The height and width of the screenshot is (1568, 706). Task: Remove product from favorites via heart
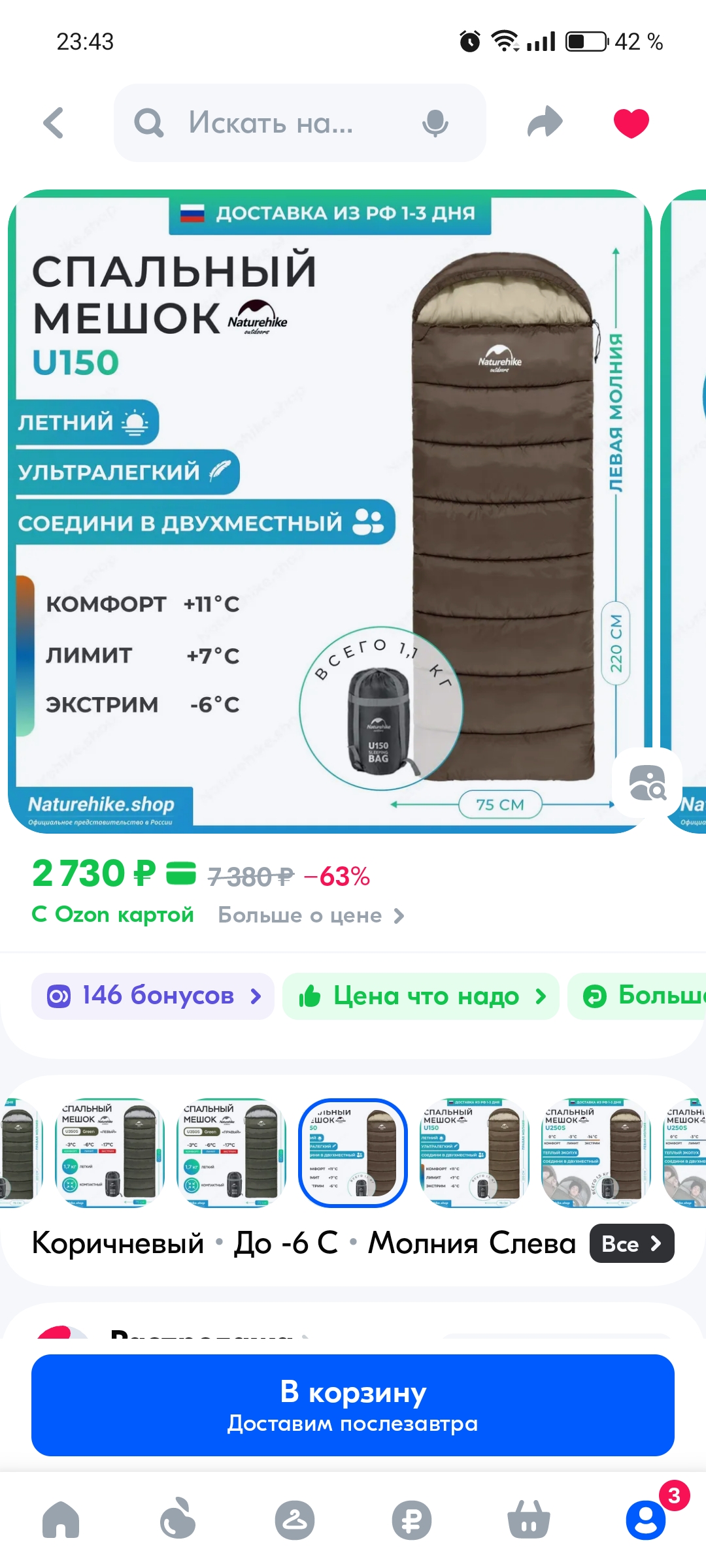tap(631, 123)
